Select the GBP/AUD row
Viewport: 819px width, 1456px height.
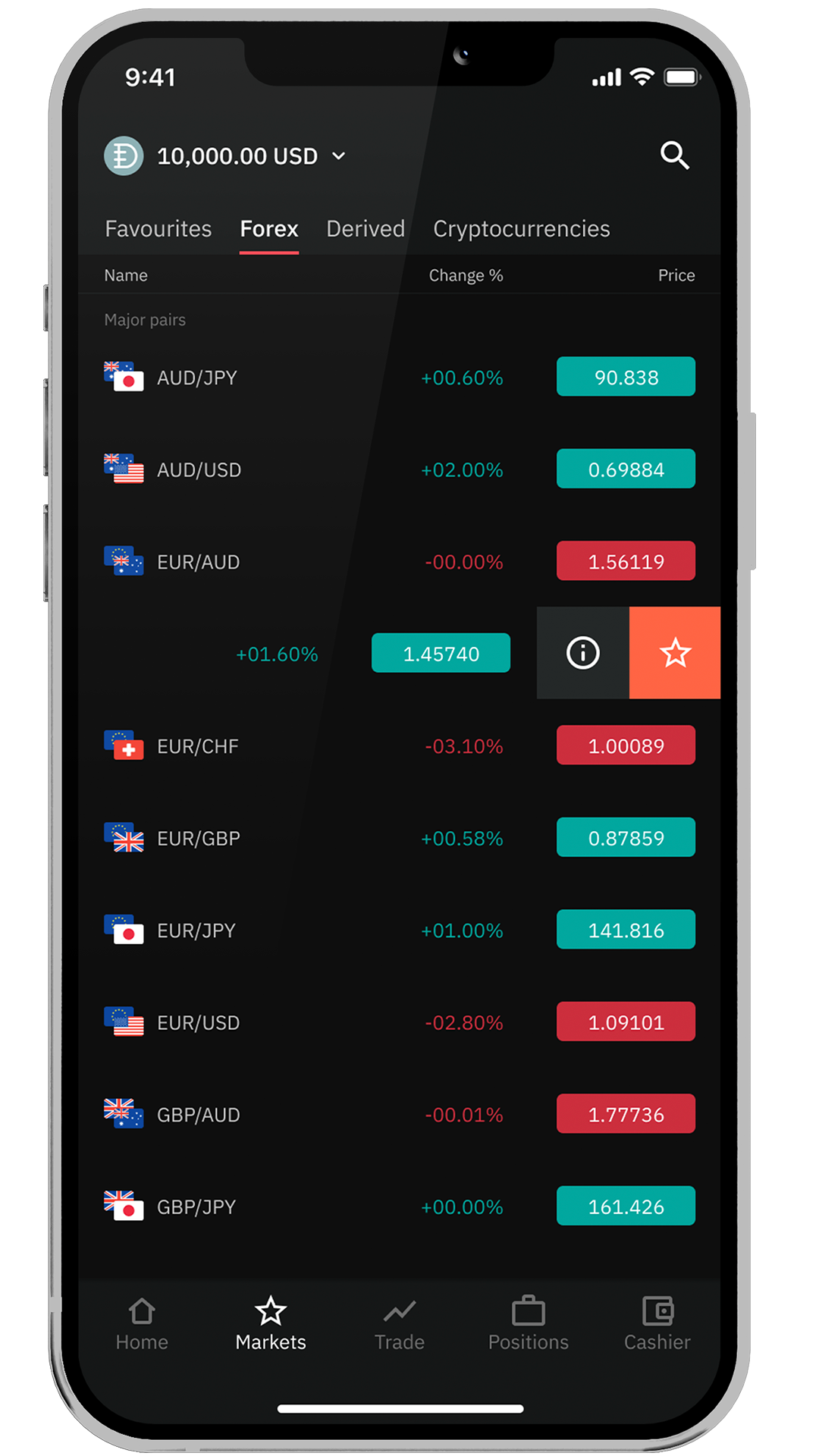tap(198, 1115)
